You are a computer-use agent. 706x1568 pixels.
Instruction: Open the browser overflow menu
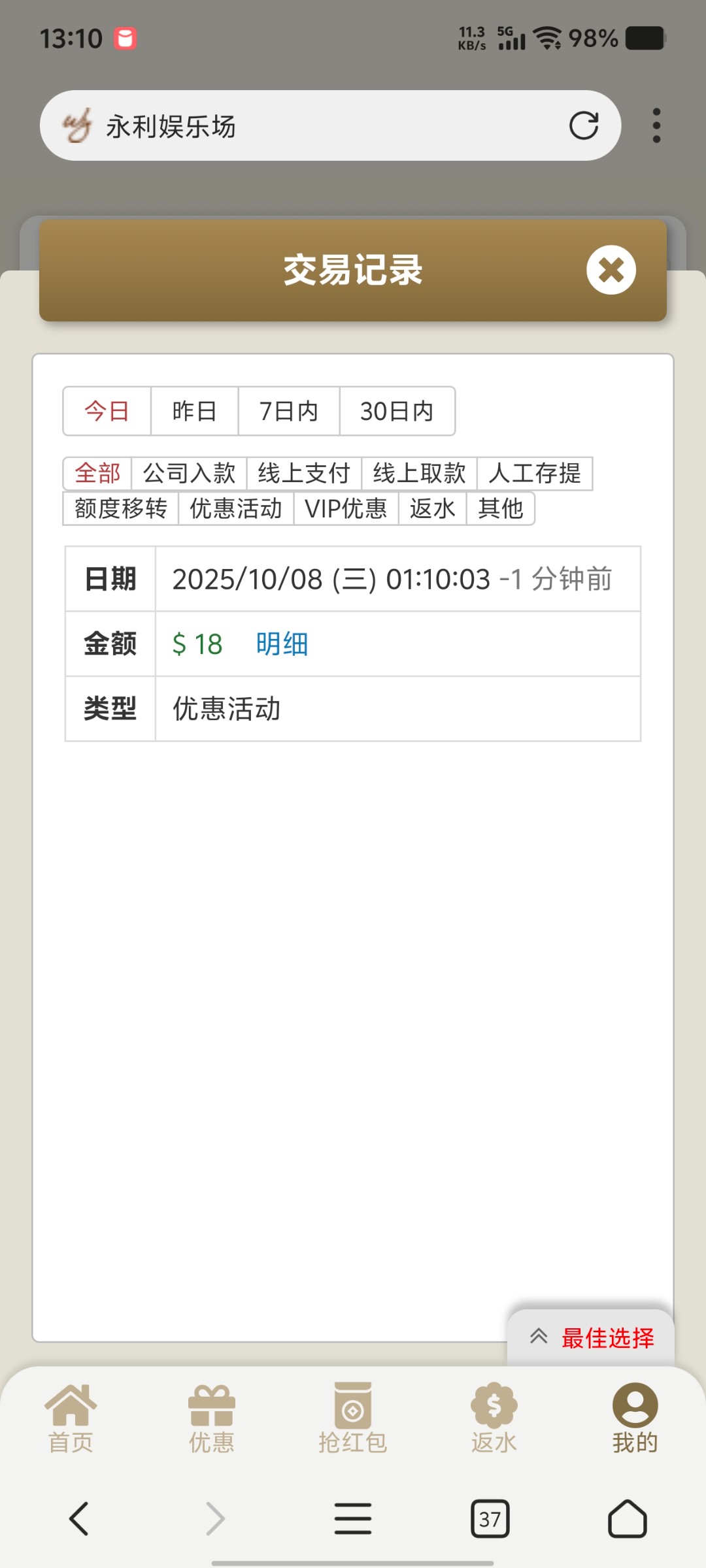click(656, 126)
